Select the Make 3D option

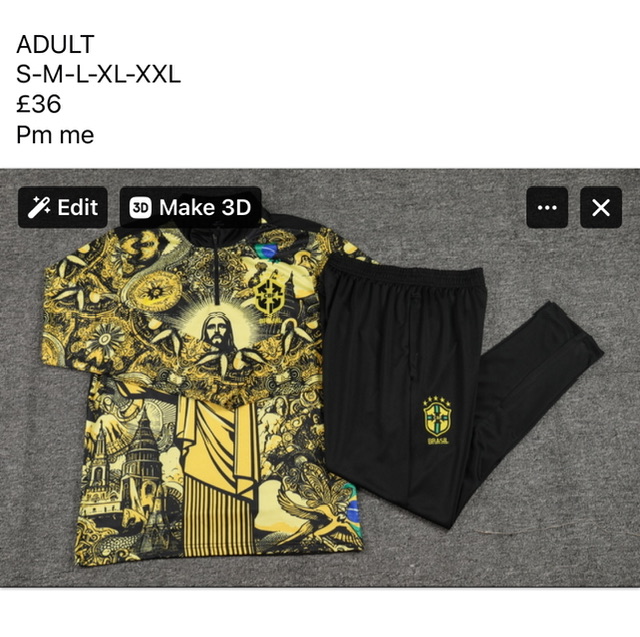(x=191, y=207)
